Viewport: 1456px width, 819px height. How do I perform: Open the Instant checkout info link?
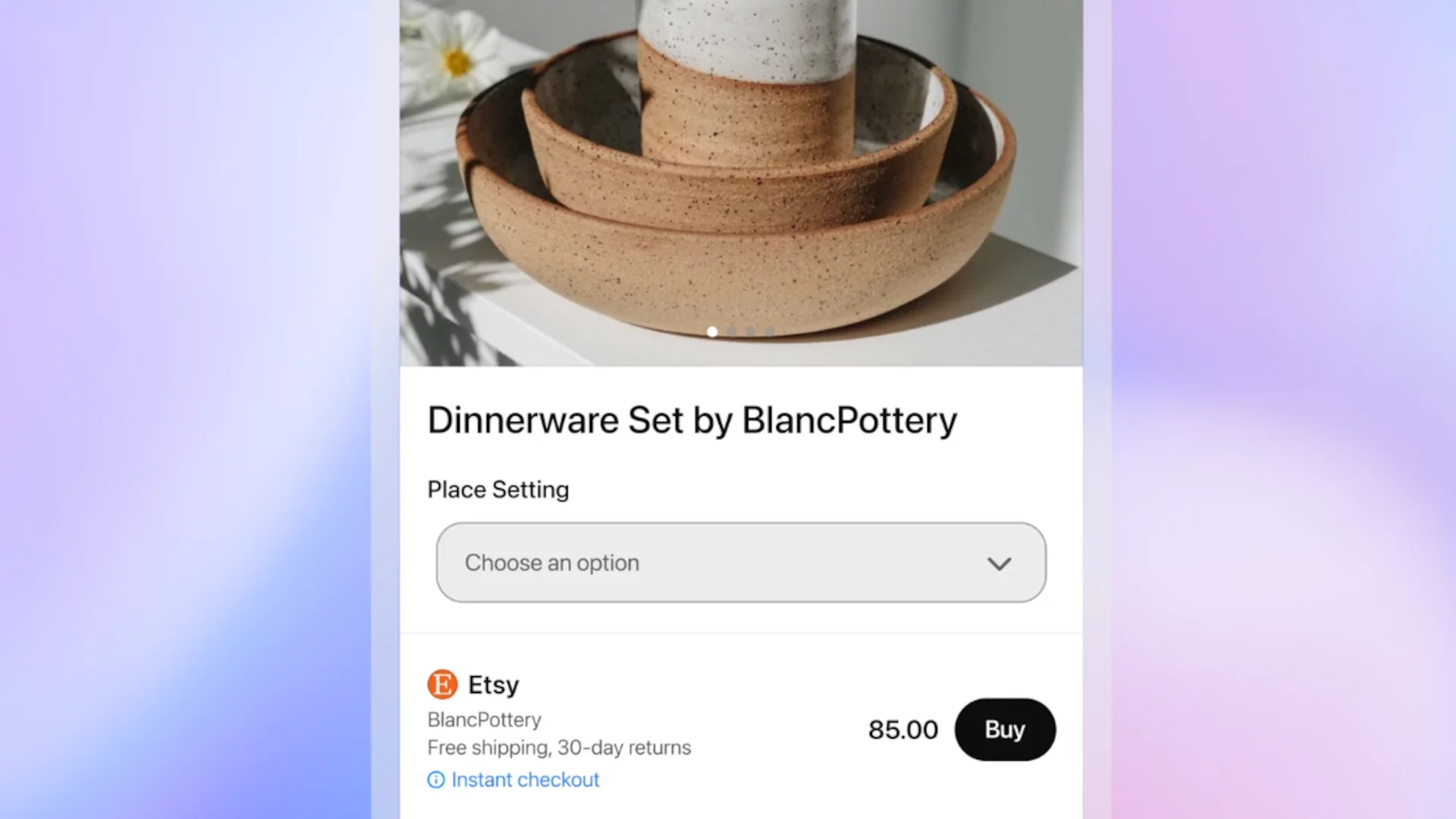524,780
